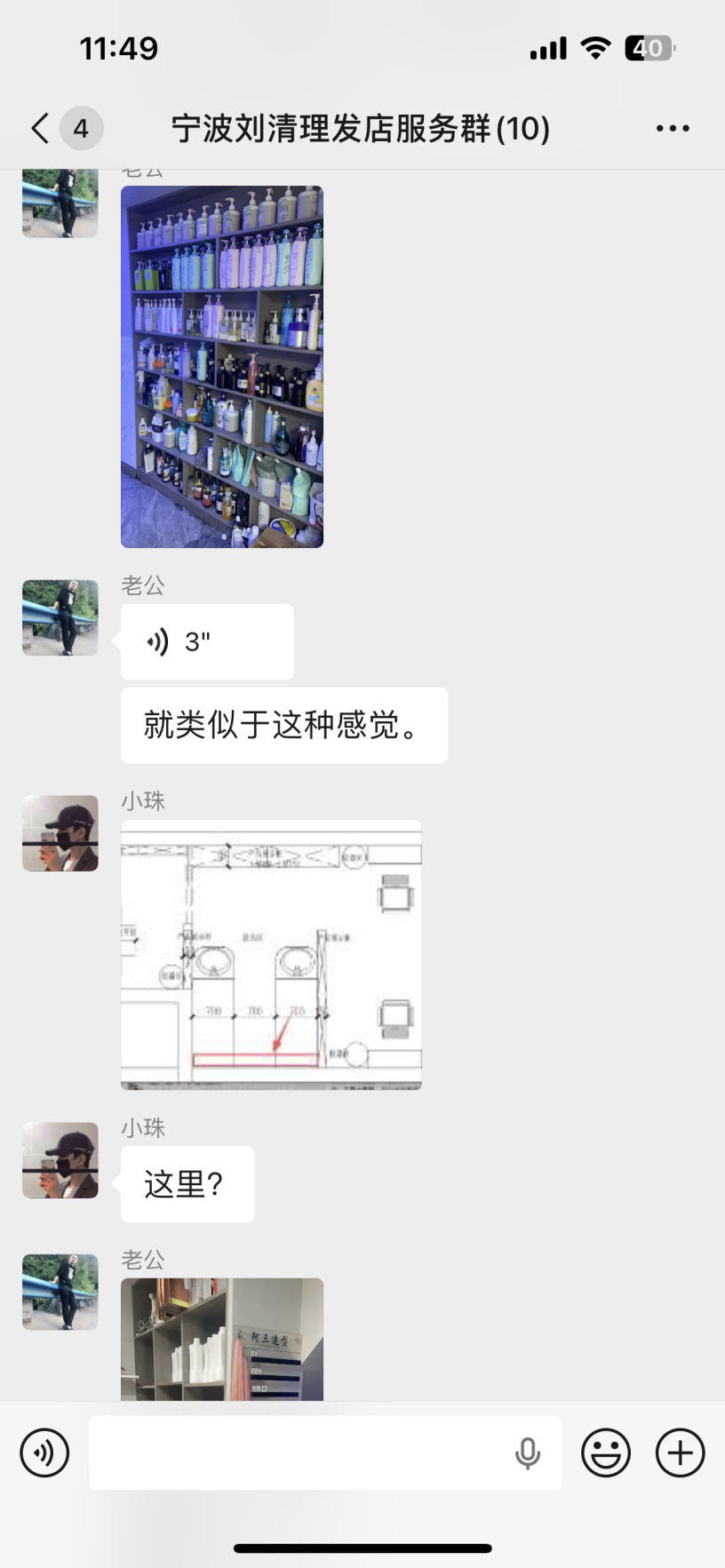This screenshot has height=1568, width=725.
Task: Go back to the chat list
Action: click(40, 129)
